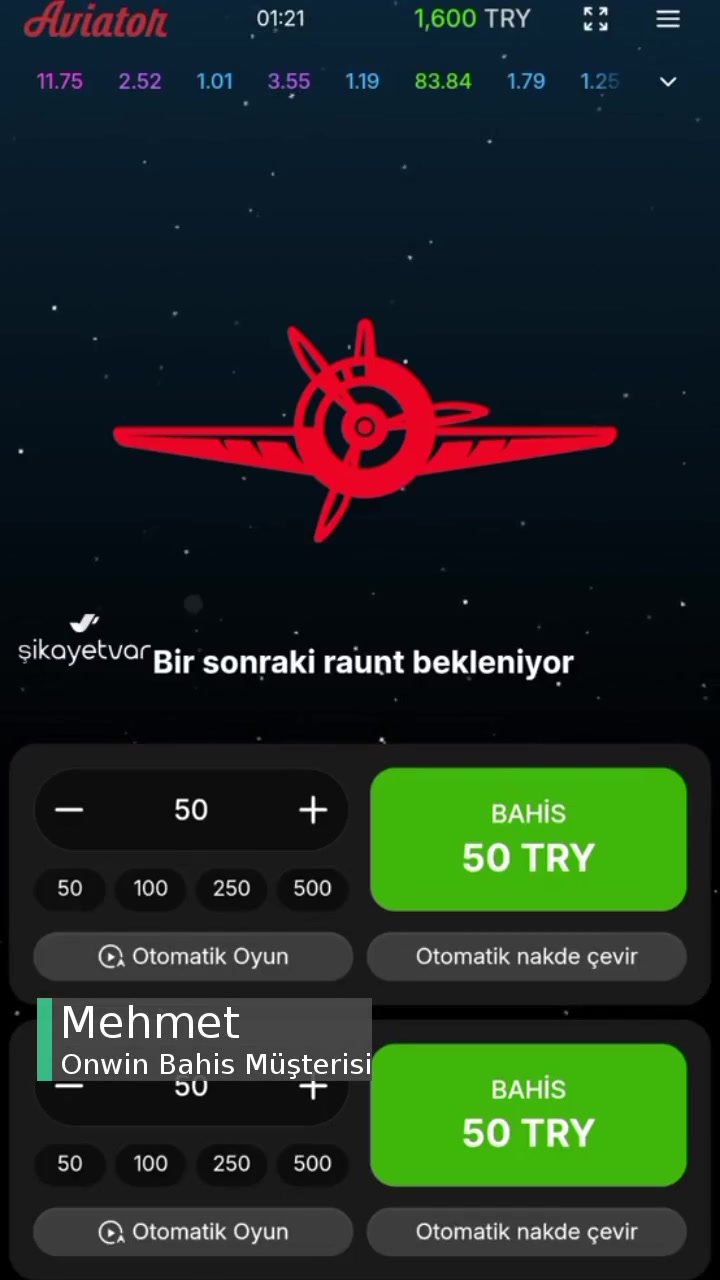
Task: Place the top BAHİS 50 TRY bet
Action: point(528,838)
